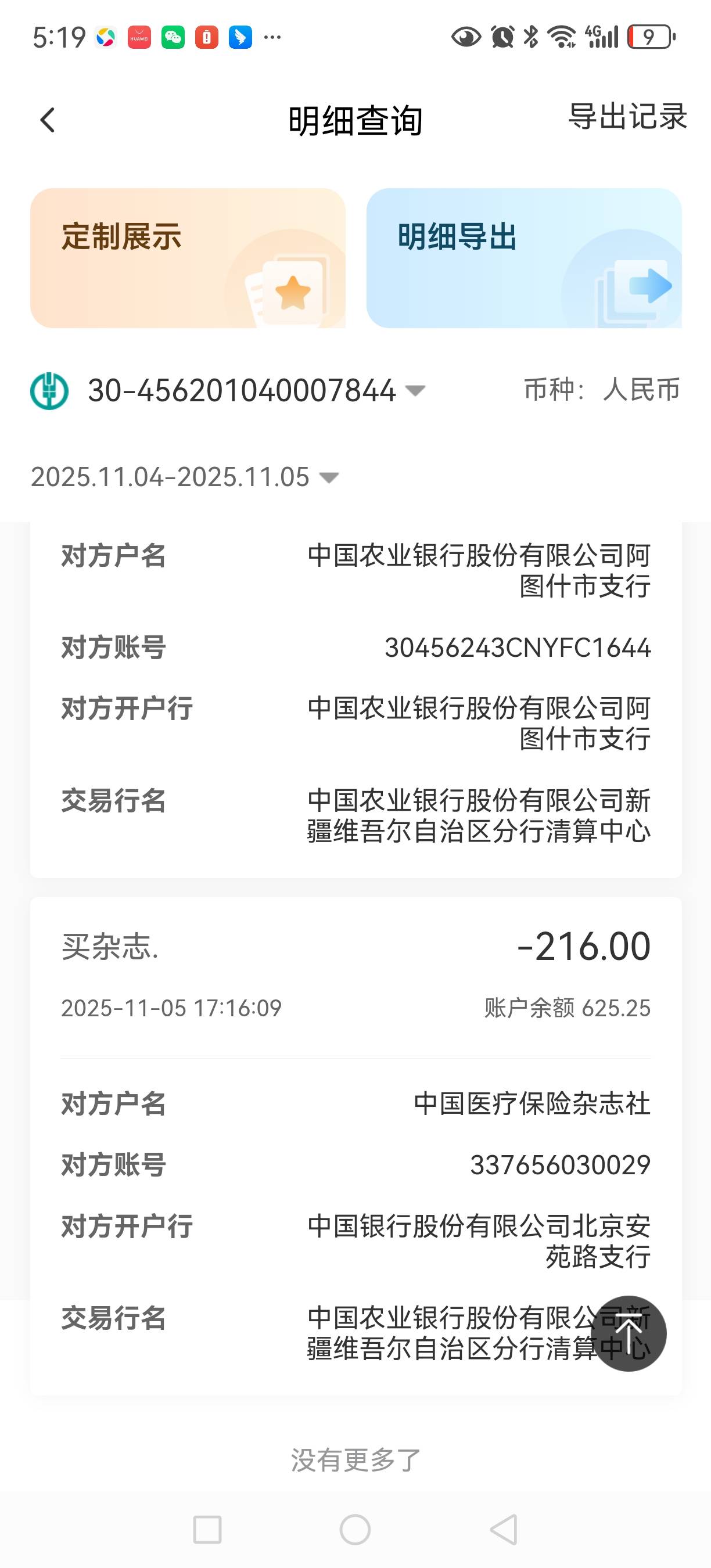Open the 定制展示 card
Image resolution: width=711 pixels, height=1568 pixels.
pyautogui.click(x=188, y=258)
